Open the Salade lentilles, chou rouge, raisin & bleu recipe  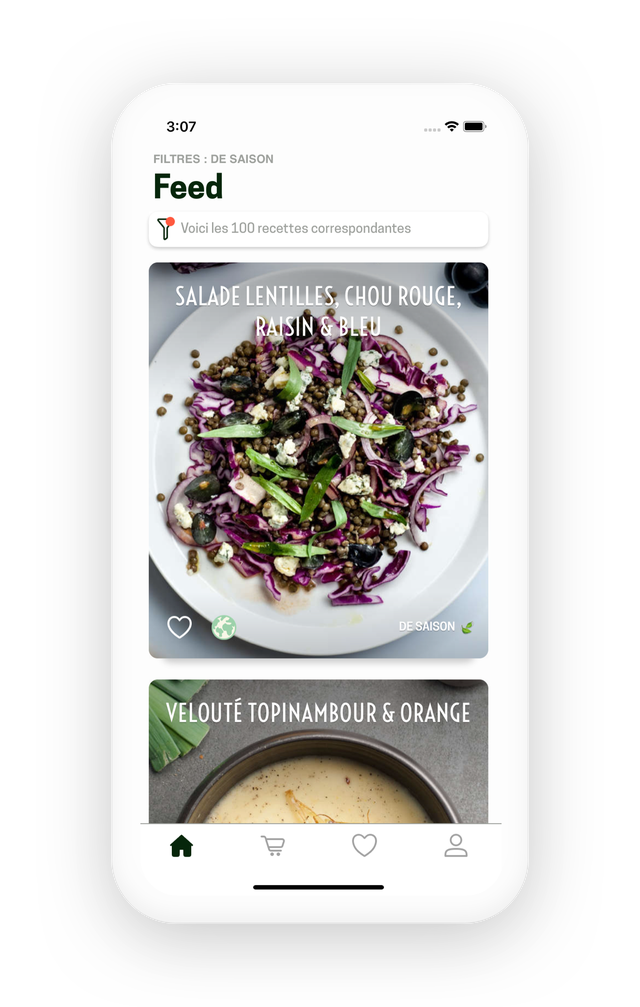coord(318,460)
